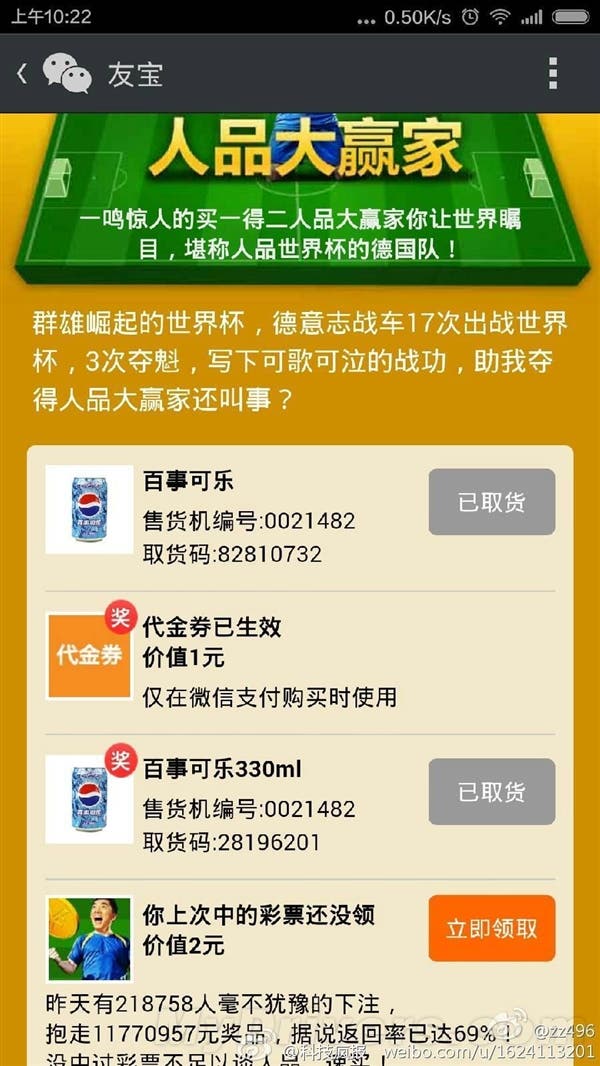This screenshot has height=1066, width=600.
Task: Claim the lottery prize with 立即领取
Action: pyautogui.click(x=491, y=928)
